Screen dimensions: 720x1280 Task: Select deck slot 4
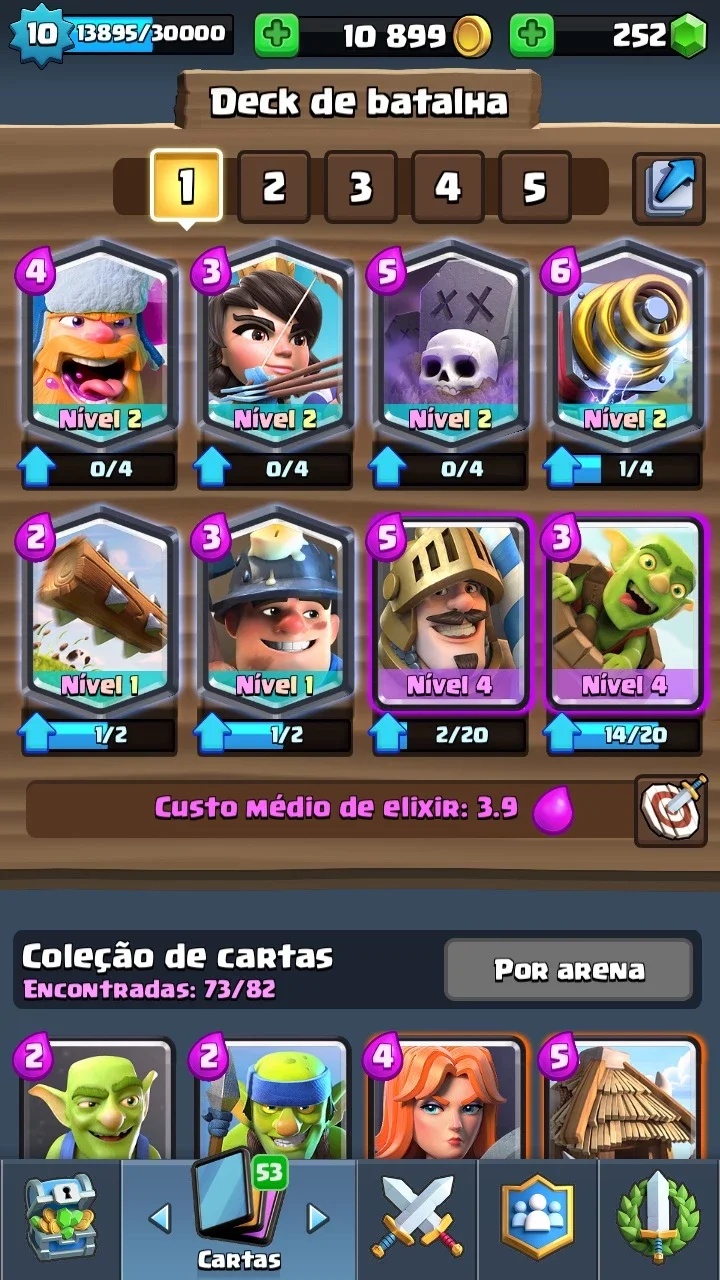[447, 187]
